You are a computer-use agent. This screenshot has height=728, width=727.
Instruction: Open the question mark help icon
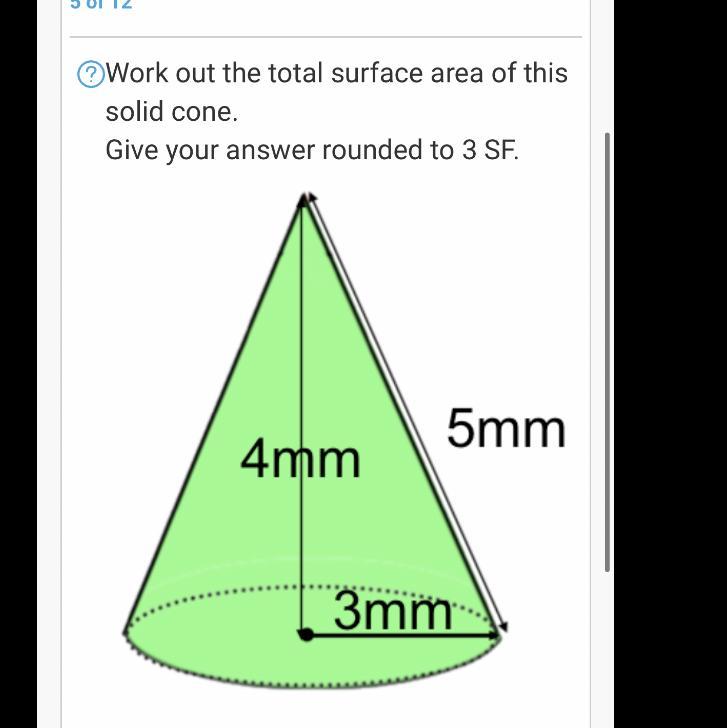click(90, 74)
